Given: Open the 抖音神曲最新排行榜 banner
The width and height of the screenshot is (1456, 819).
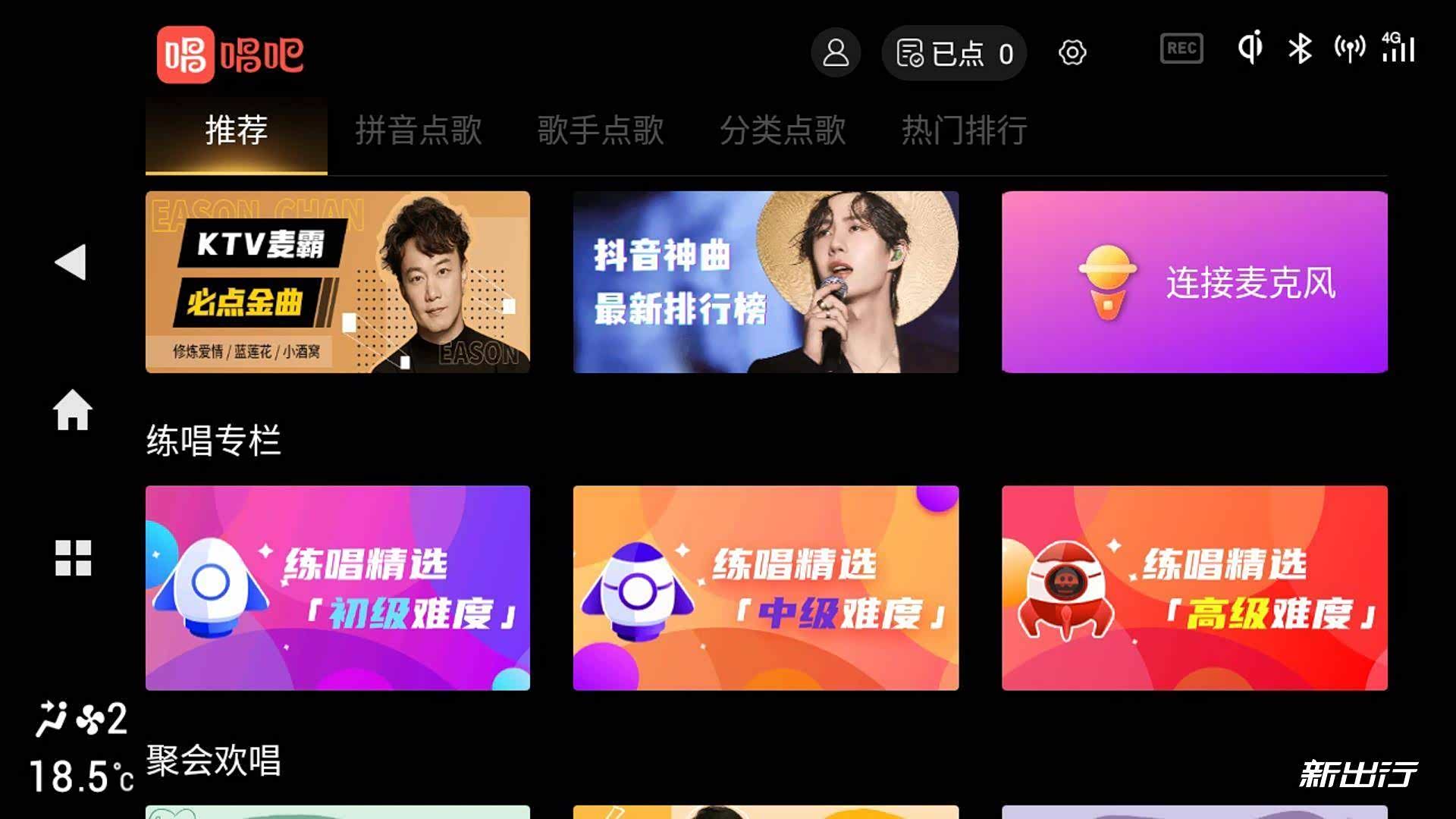Looking at the screenshot, I should [766, 282].
